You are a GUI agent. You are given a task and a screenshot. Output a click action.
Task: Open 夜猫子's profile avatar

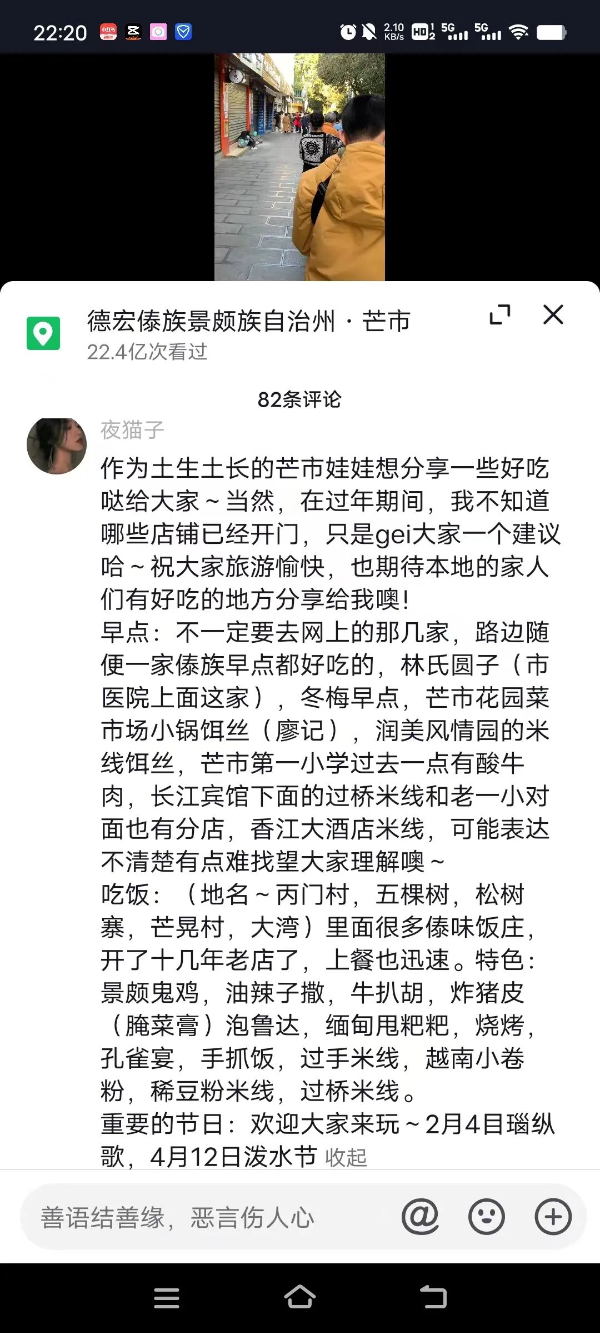[56, 446]
